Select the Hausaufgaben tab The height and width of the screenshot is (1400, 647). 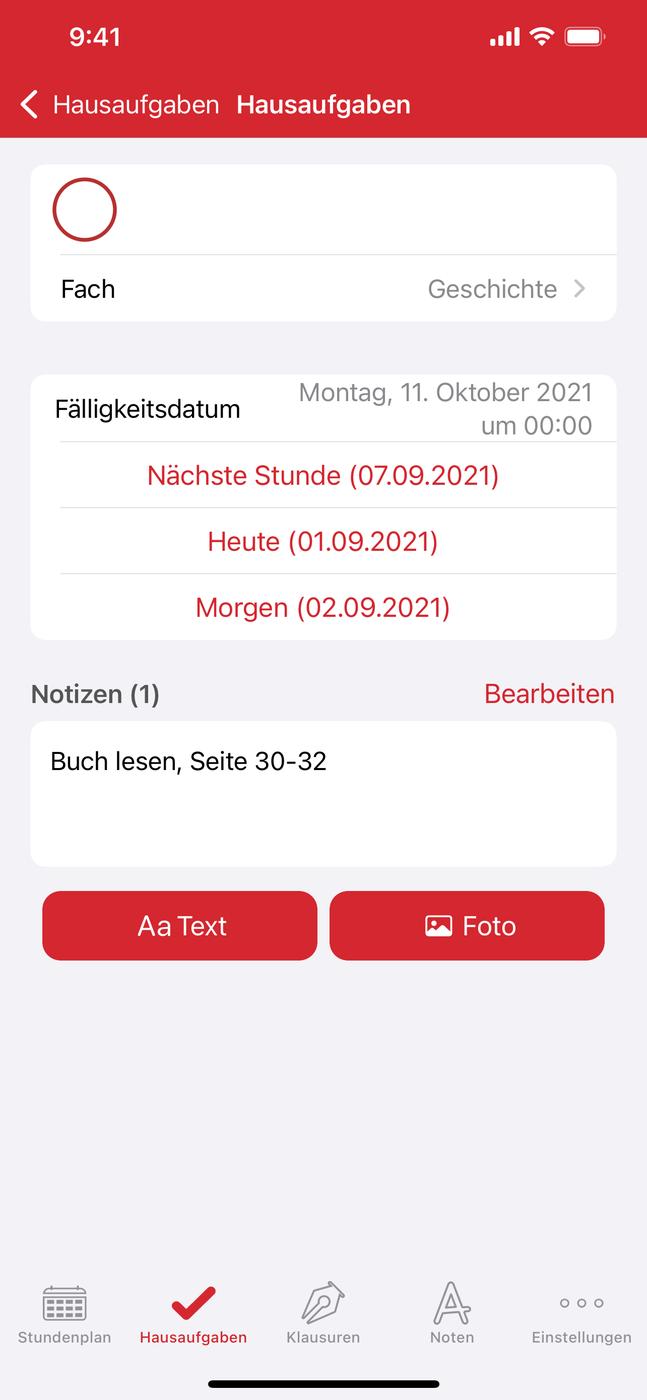point(194,1315)
